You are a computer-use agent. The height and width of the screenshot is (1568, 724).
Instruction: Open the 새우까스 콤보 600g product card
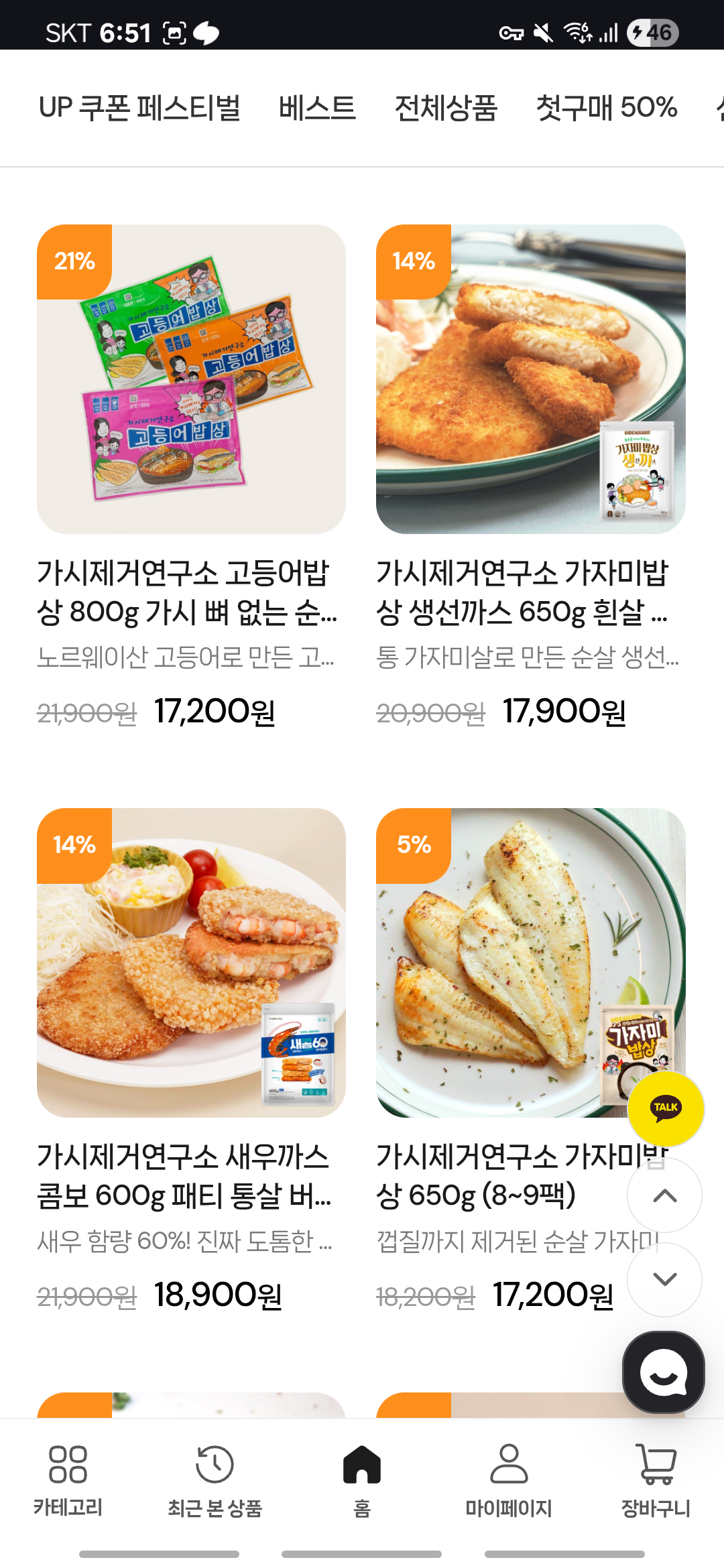click(x=191, y=963)
